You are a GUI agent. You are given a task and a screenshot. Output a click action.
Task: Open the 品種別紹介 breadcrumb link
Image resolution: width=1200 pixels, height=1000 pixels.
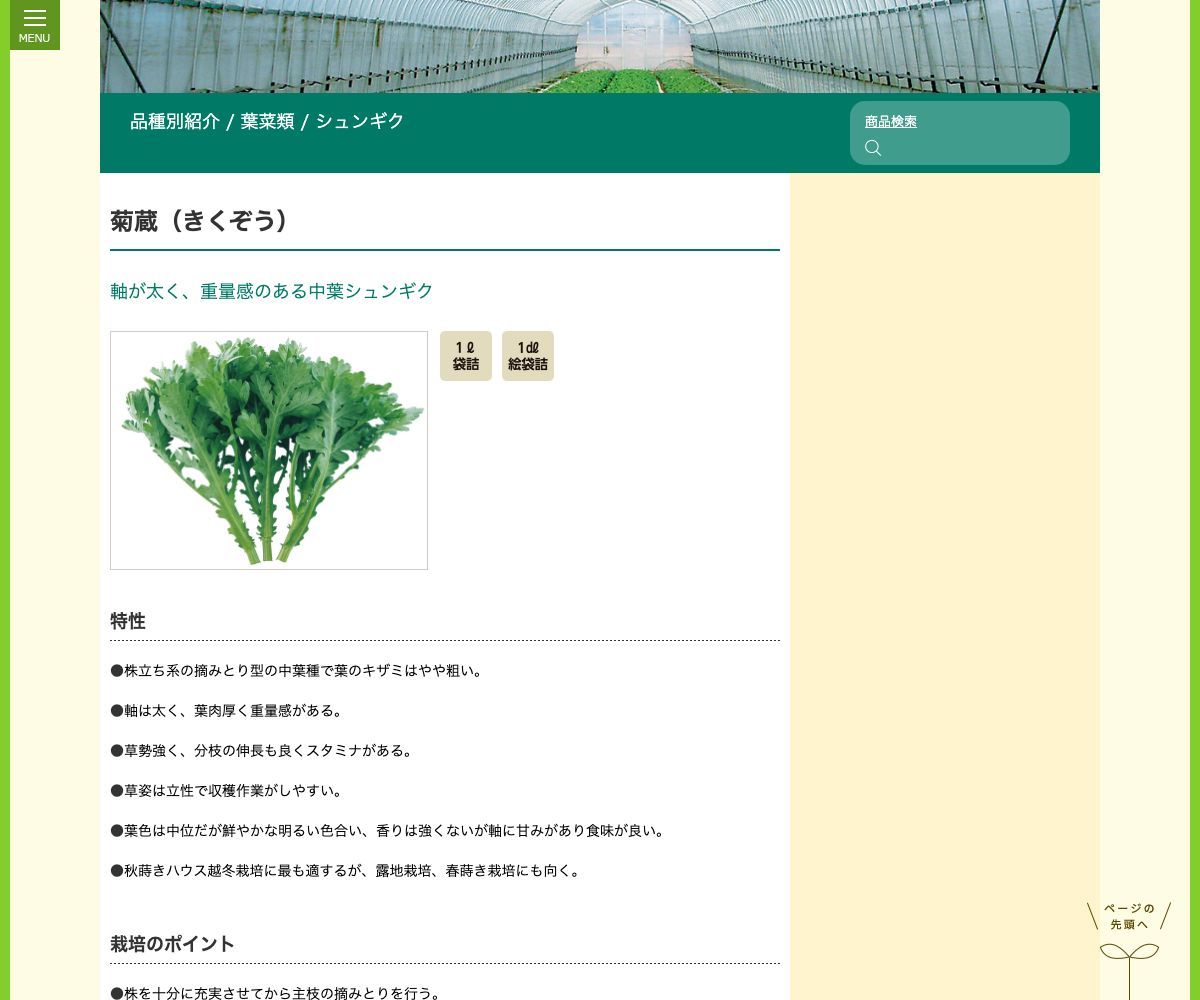(x=175, y=121)
